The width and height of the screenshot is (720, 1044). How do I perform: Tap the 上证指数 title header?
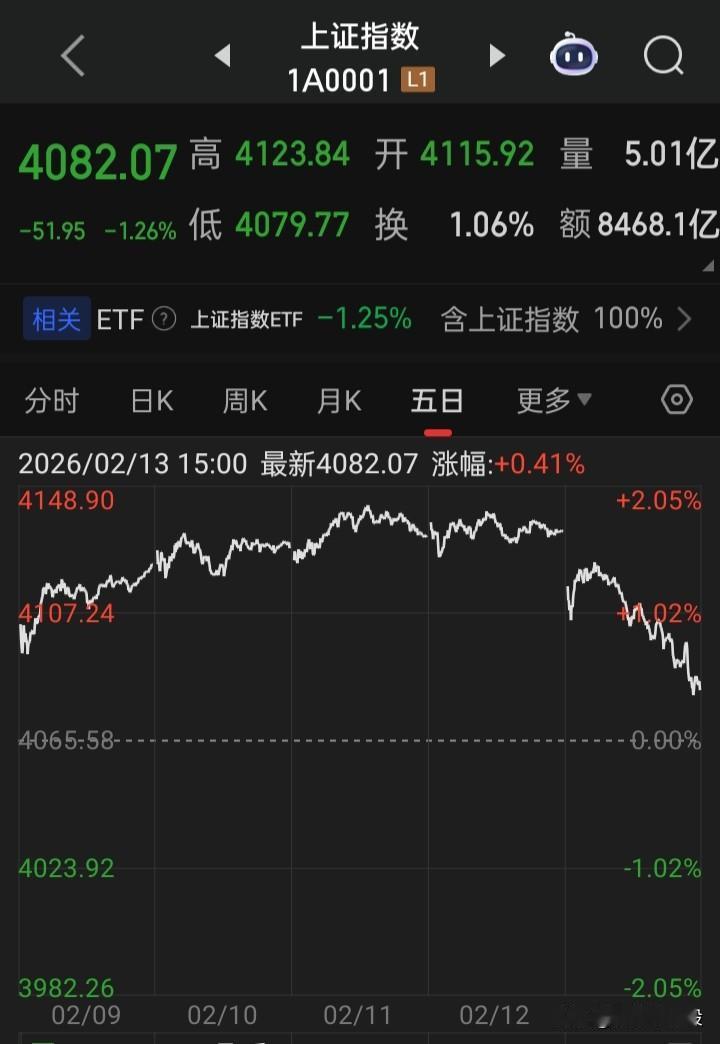click(360, 38)
